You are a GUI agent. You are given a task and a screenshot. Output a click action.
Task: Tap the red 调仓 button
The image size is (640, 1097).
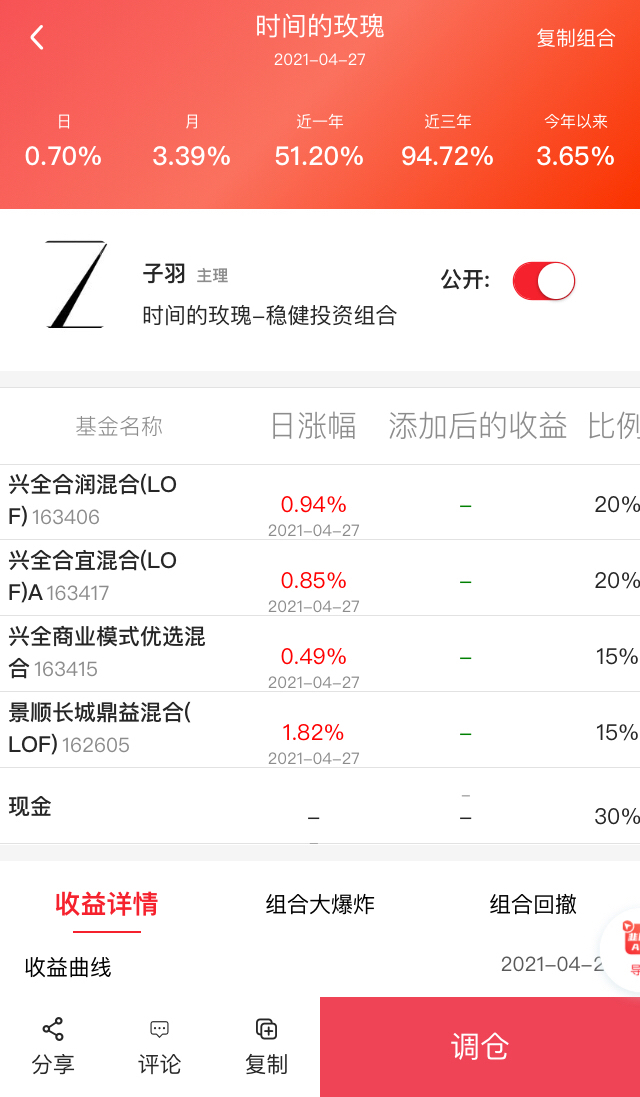480,1047
